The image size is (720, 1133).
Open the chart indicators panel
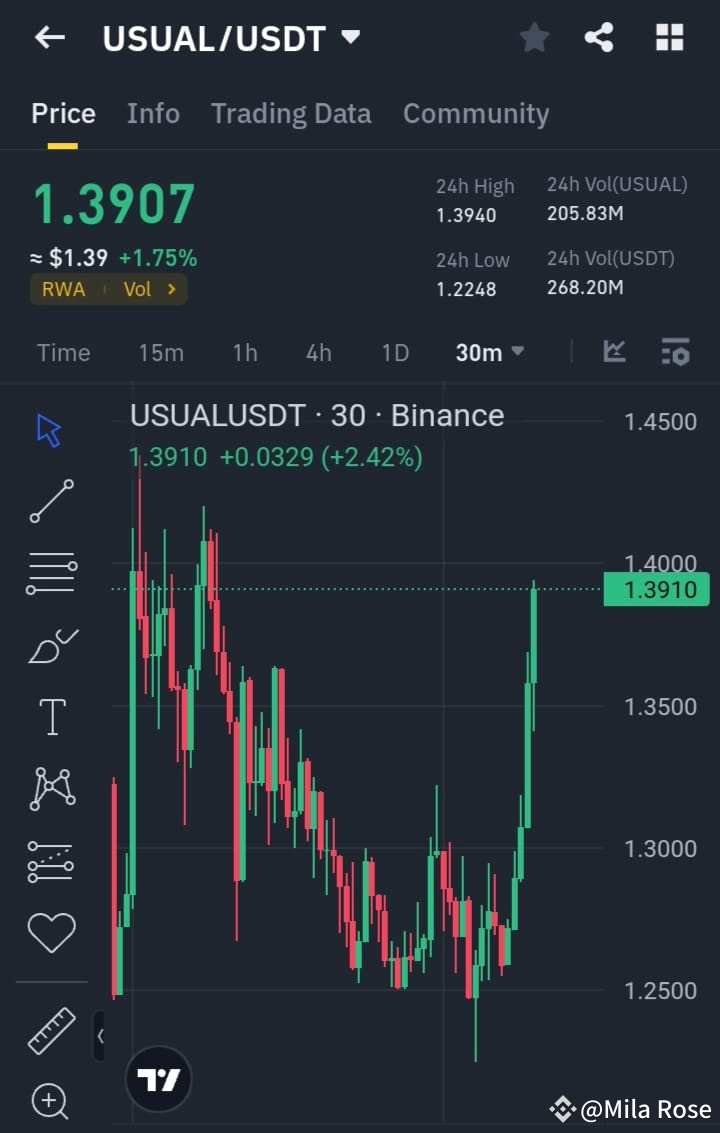tap(614, 352)
